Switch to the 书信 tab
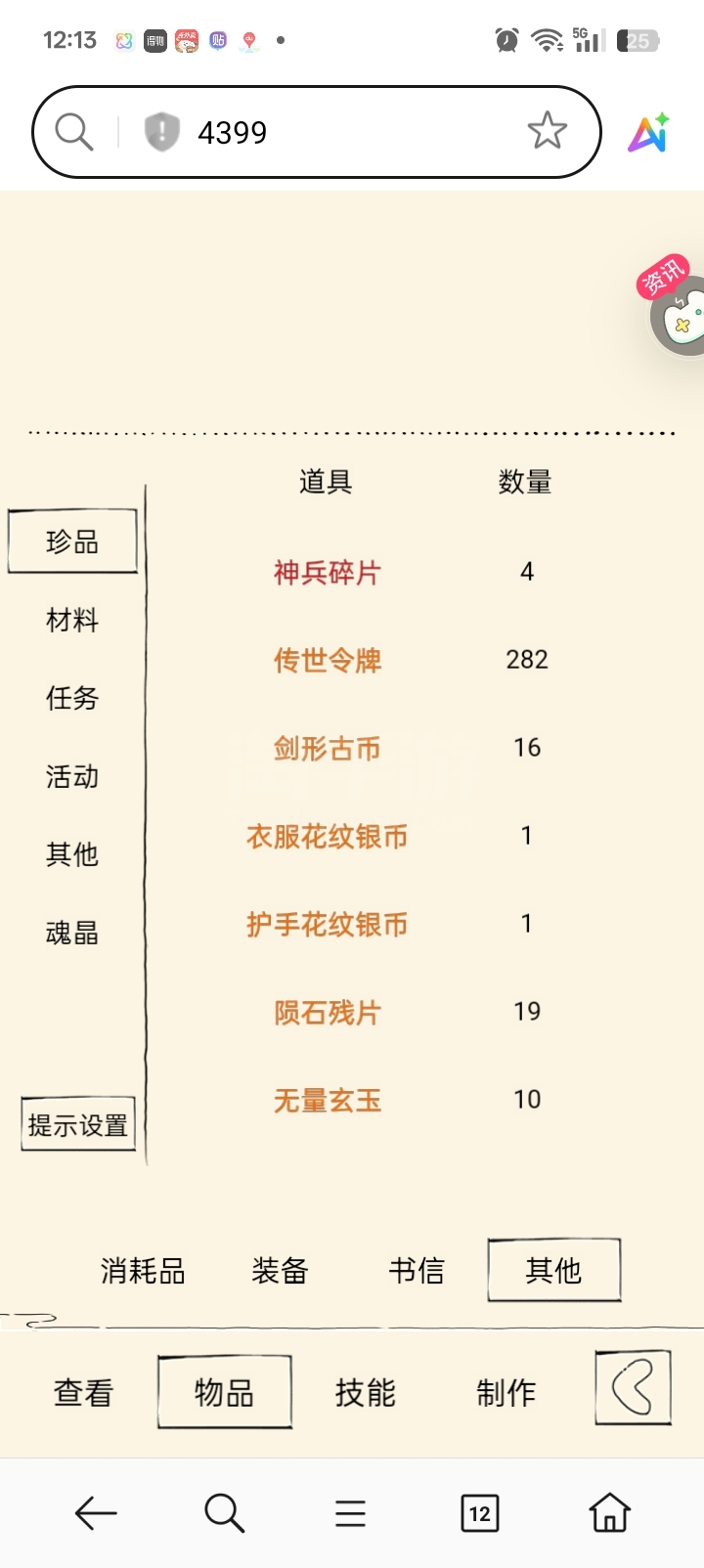 pos(417,1271)
